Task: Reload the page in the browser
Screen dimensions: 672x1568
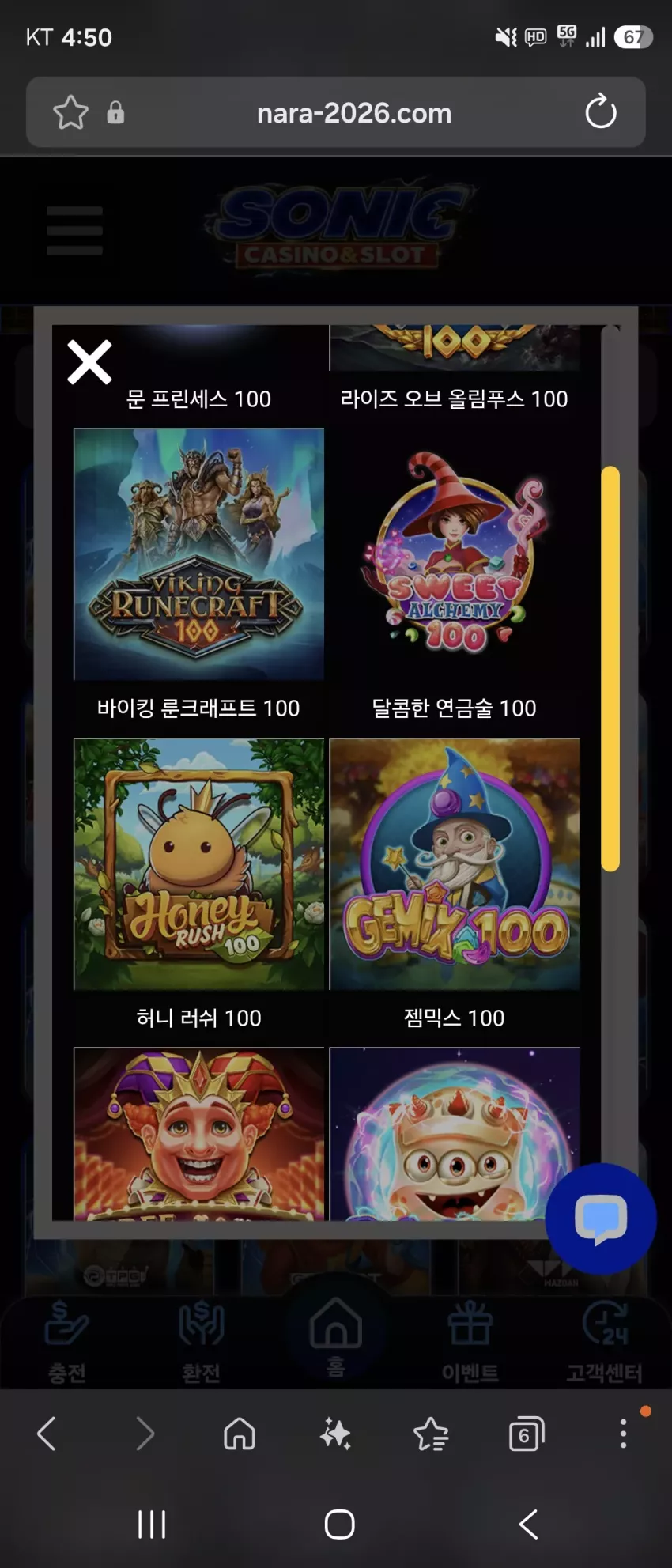Action: click(601, 111)
